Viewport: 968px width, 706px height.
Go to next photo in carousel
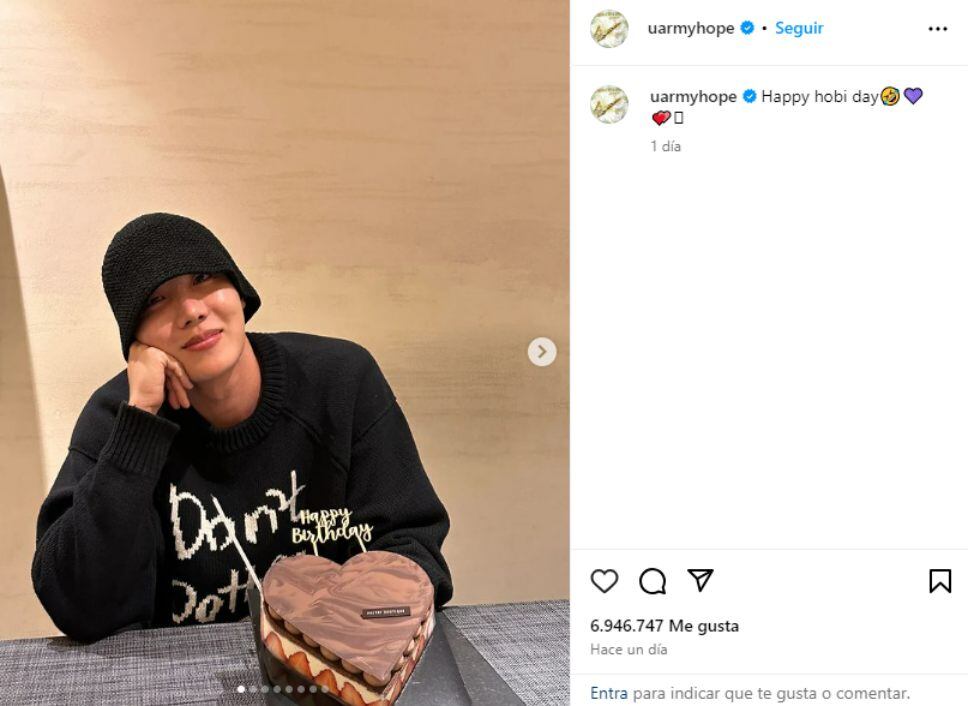pos(541,351)
